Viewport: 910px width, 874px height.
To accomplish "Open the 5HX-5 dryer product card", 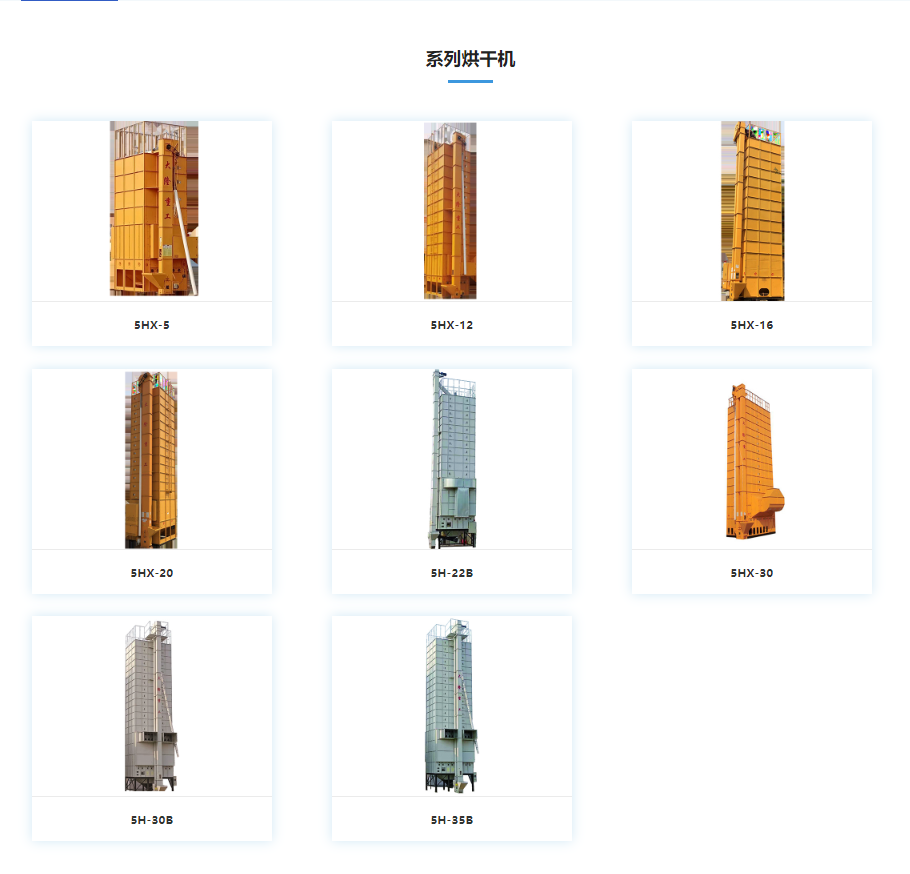I will point(152,232).
